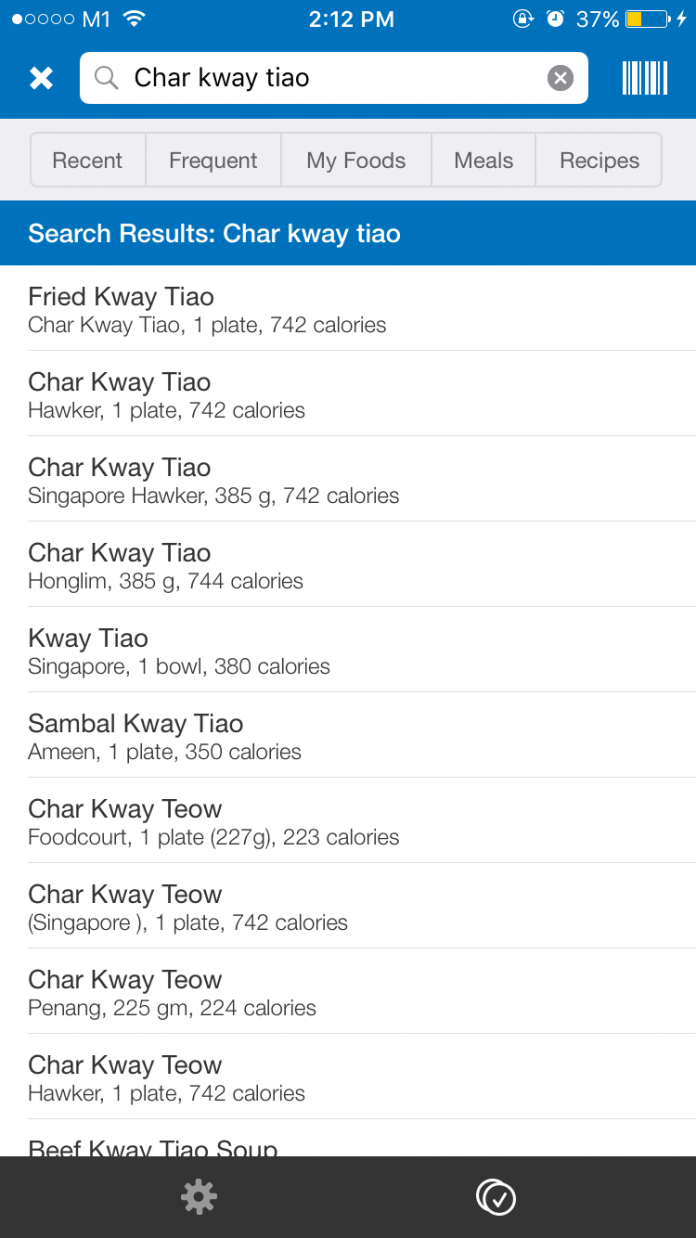The height and width of the screenshot is (1238, 696).
Task: Close the food search screen
Action: point(41,78)
